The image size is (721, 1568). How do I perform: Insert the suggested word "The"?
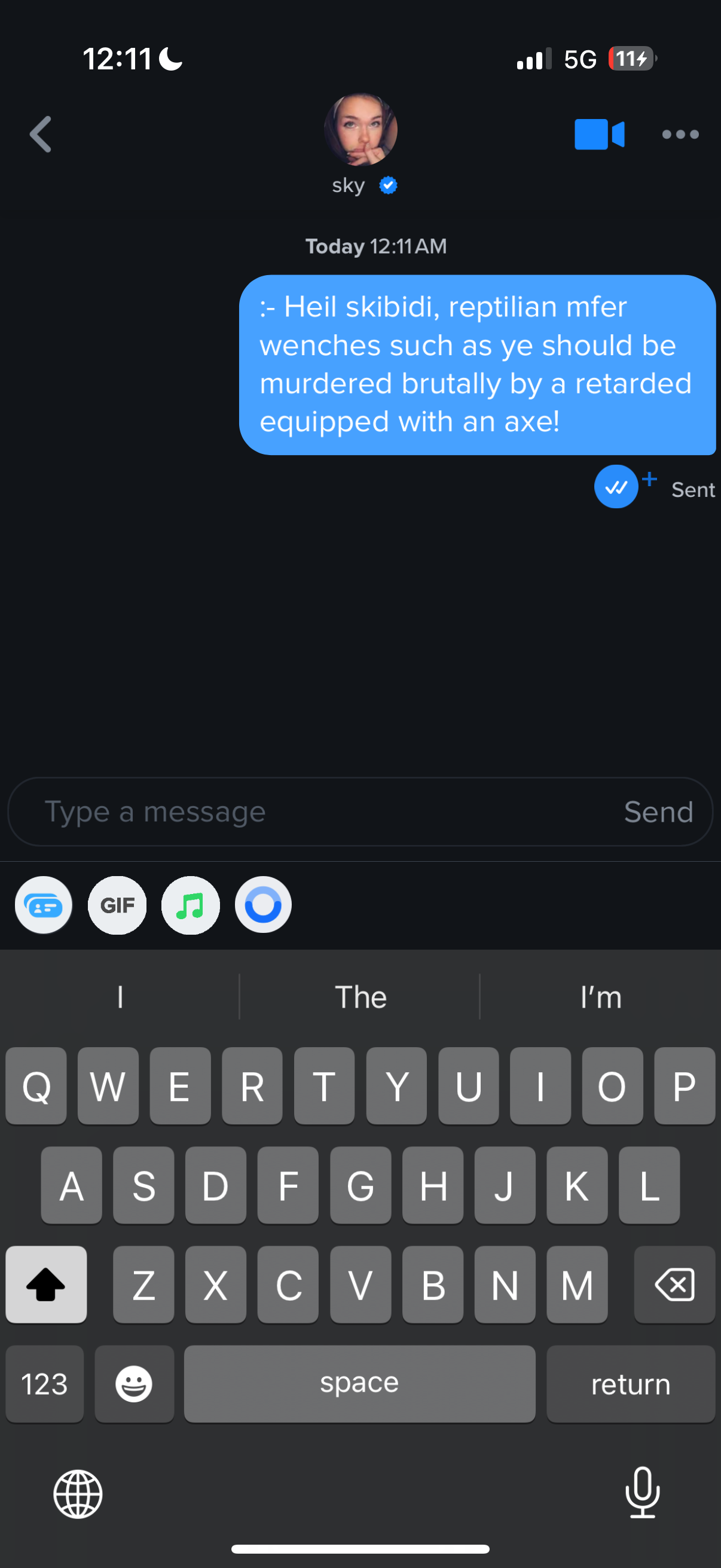pos(361,997)
